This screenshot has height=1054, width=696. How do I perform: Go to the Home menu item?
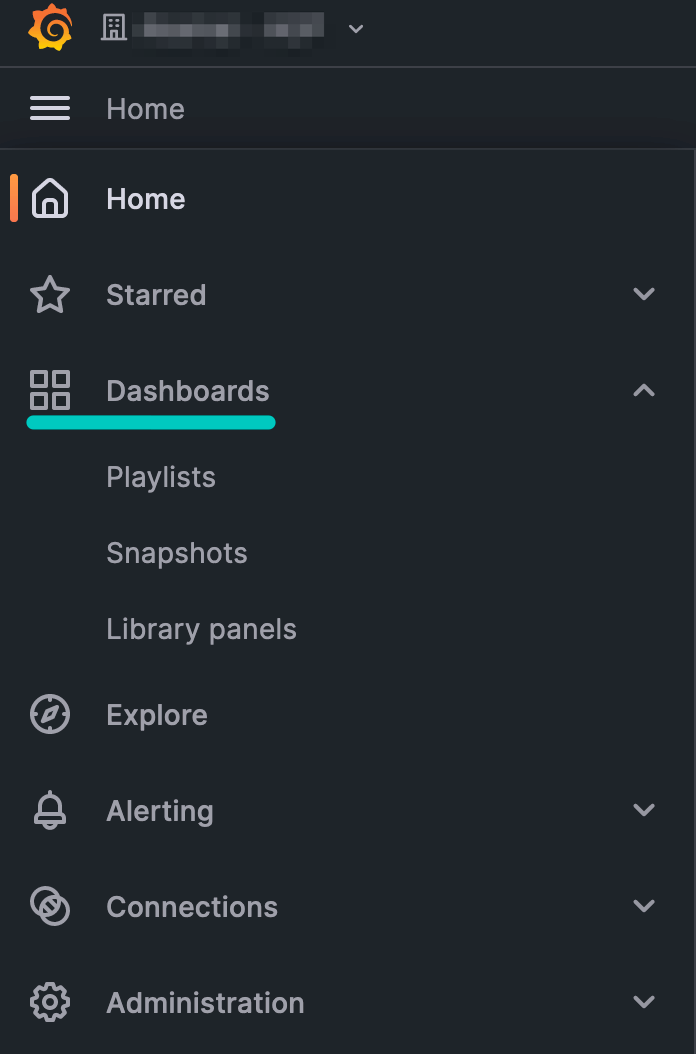pos(145,199)
